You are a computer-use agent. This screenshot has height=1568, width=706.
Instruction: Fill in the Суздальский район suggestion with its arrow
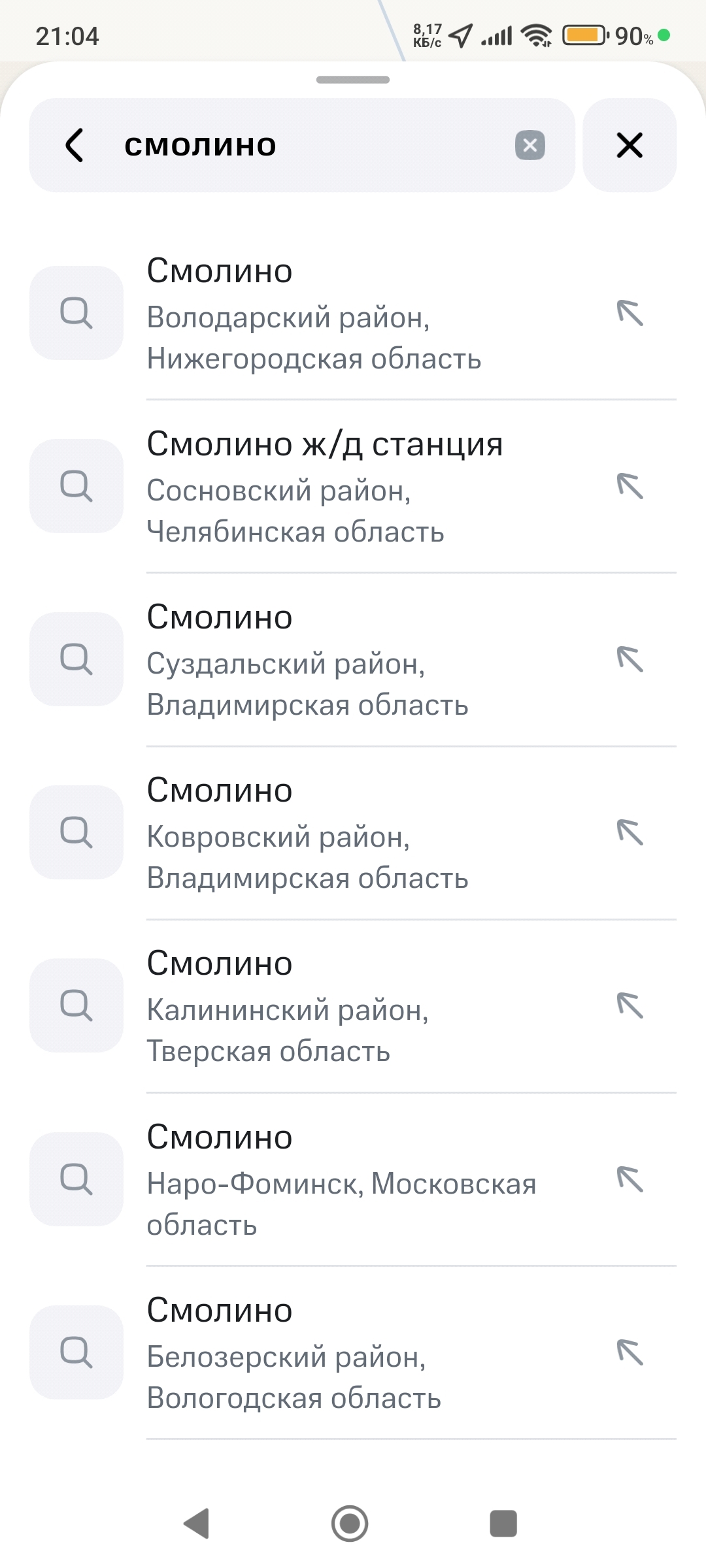coord(630,659)
